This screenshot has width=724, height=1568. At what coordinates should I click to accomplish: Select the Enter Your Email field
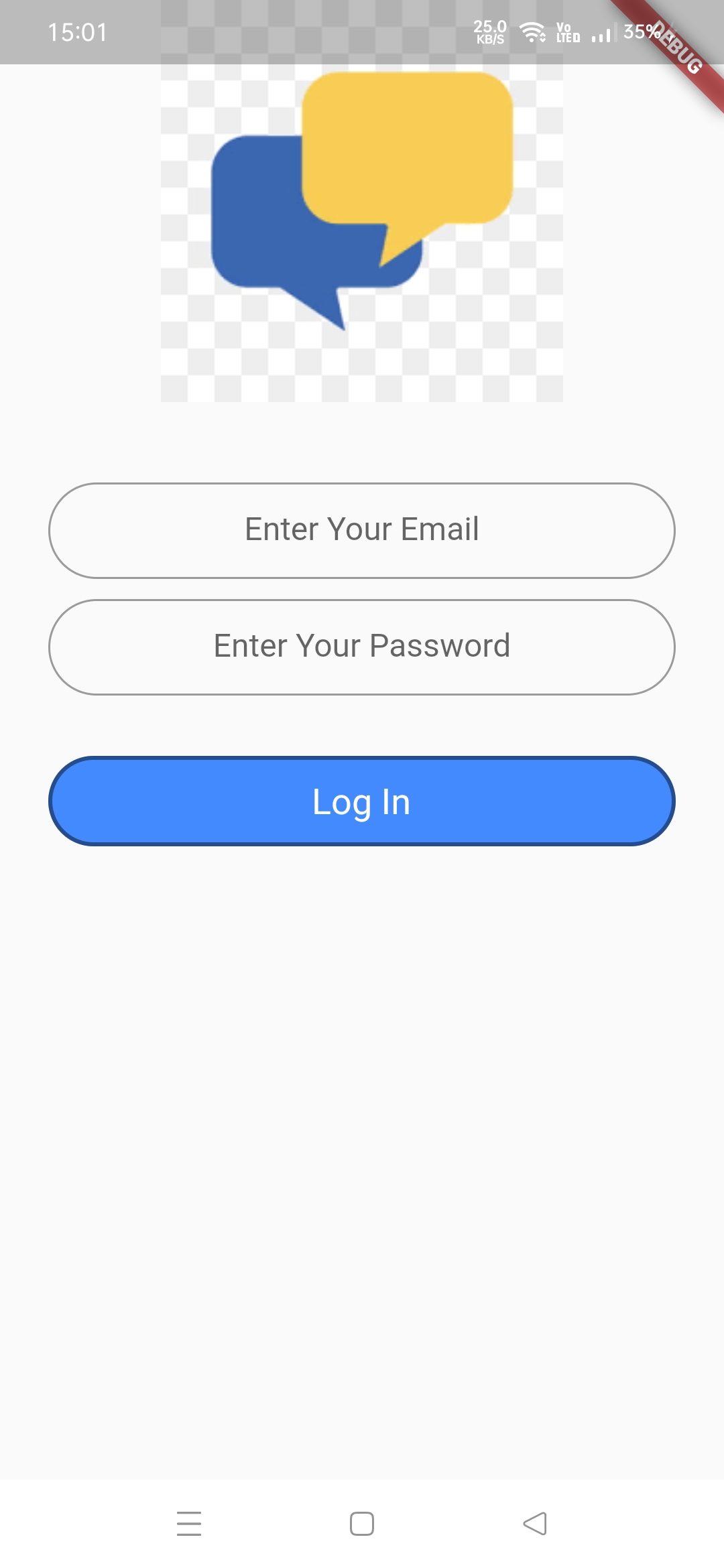pos(362,530)
